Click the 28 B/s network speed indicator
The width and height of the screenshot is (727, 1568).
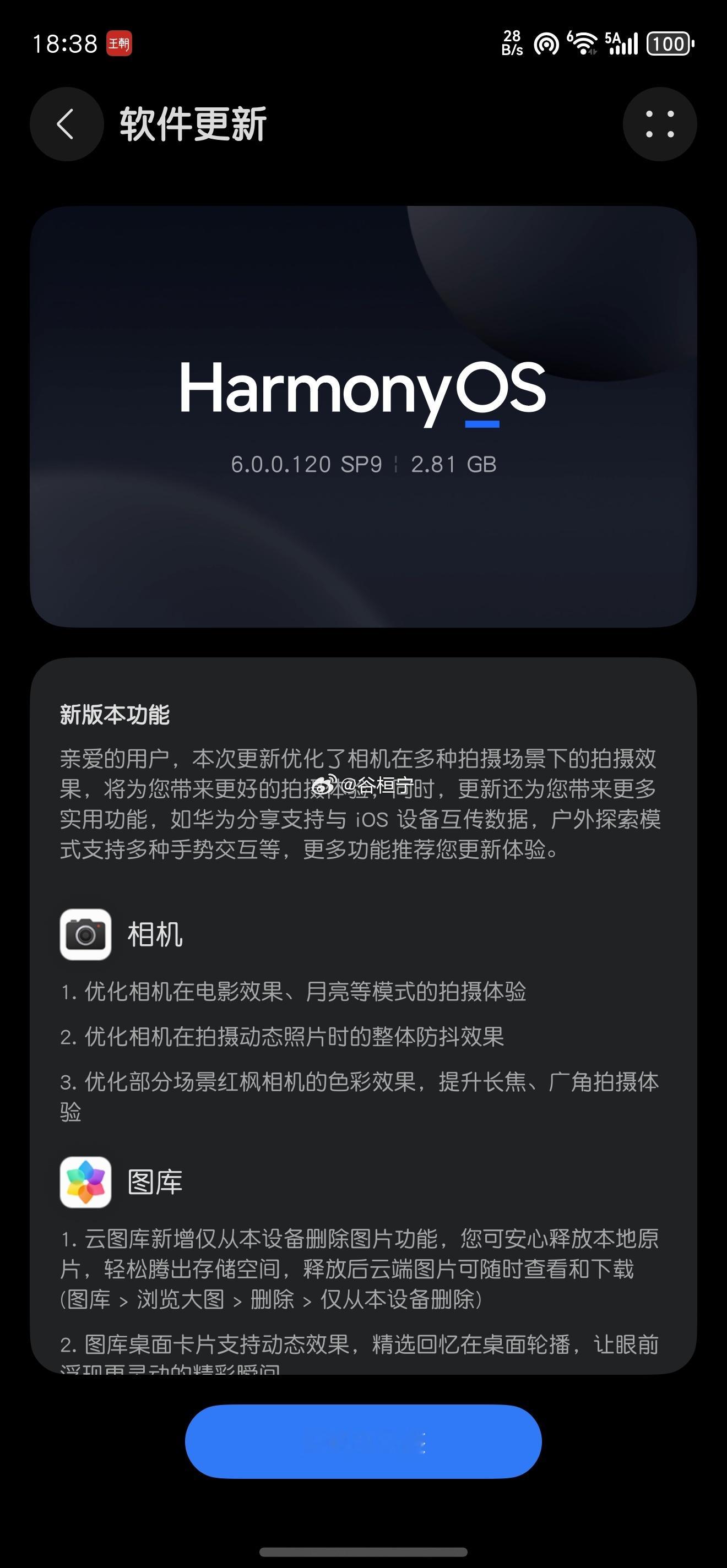click(513, 42)
